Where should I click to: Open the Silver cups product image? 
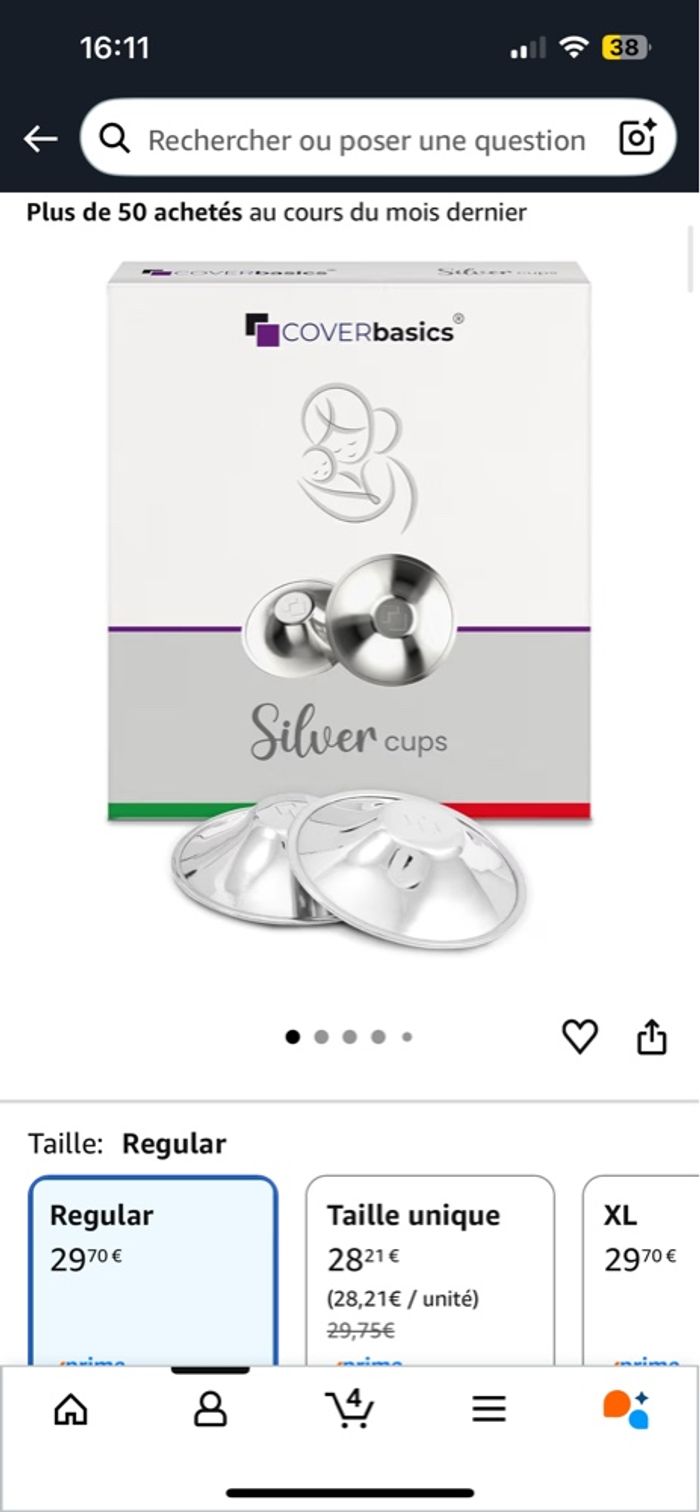pos(348,600)
